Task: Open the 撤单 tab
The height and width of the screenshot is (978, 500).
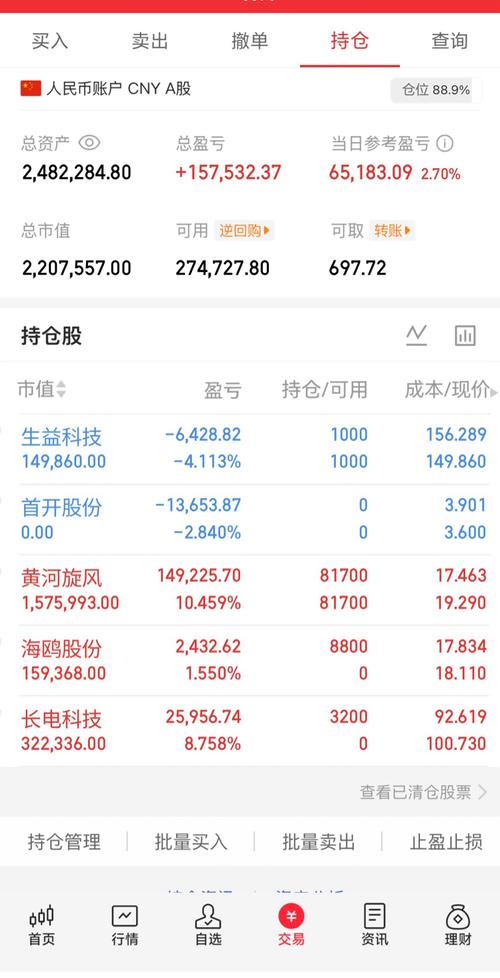Action: click(249, 41)
